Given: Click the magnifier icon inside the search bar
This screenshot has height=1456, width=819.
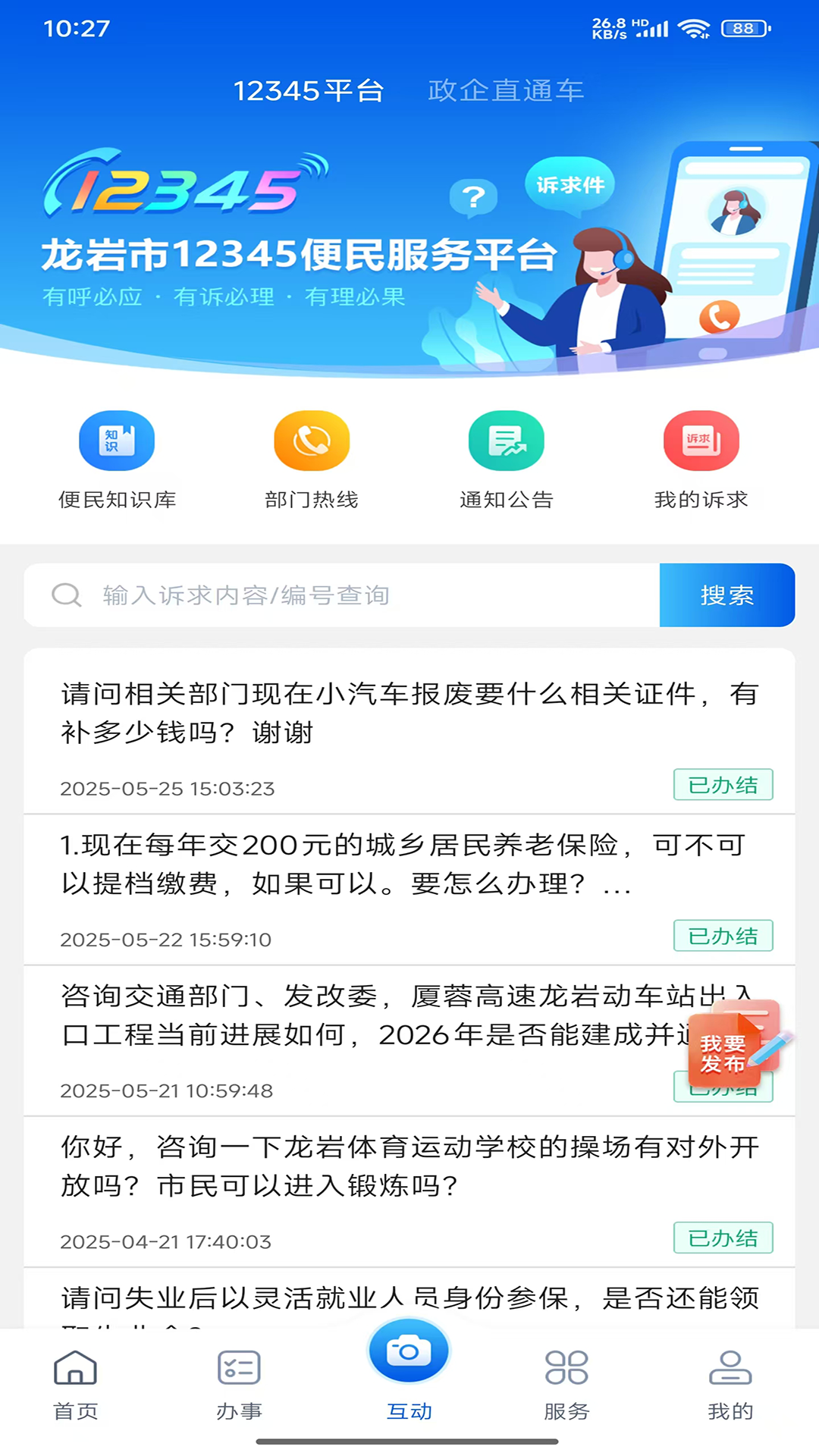Looking at the screenshot, I should click(67, 595).
